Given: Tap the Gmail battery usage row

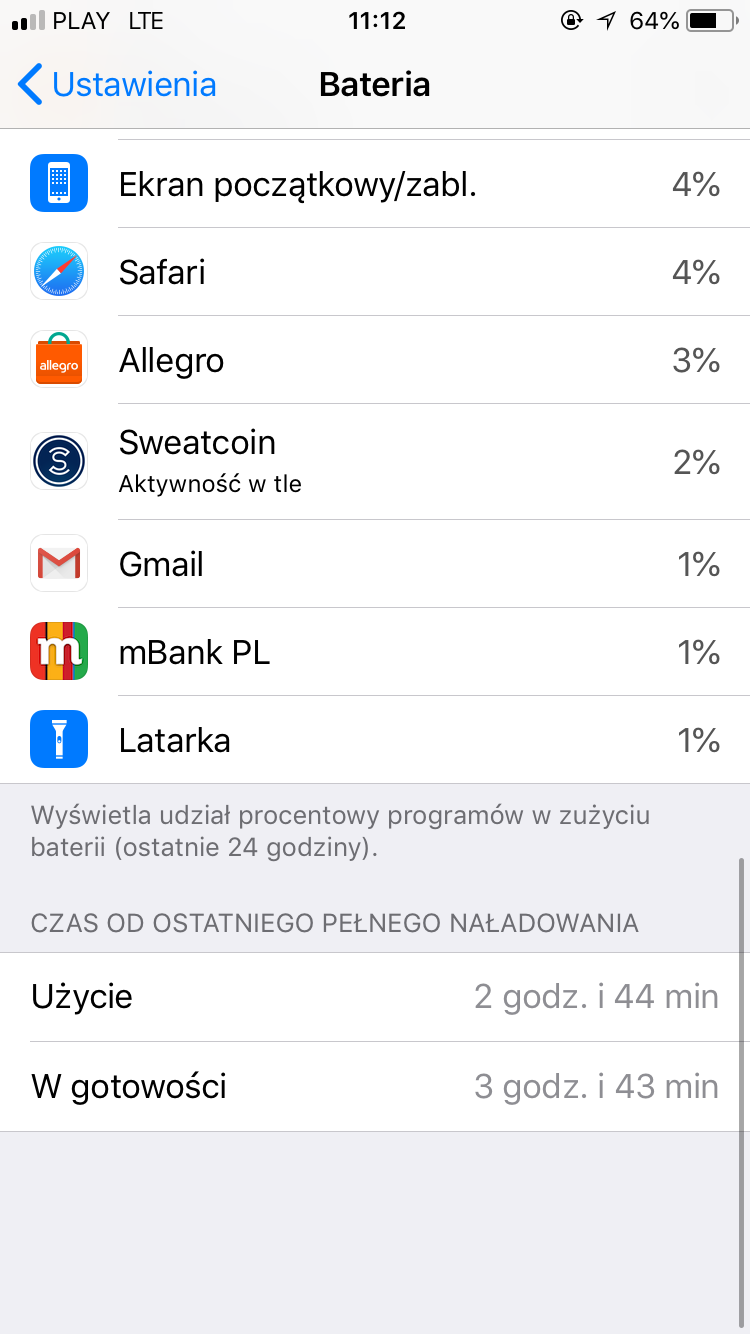Looking at the screenshot, I should click(375, 564).
